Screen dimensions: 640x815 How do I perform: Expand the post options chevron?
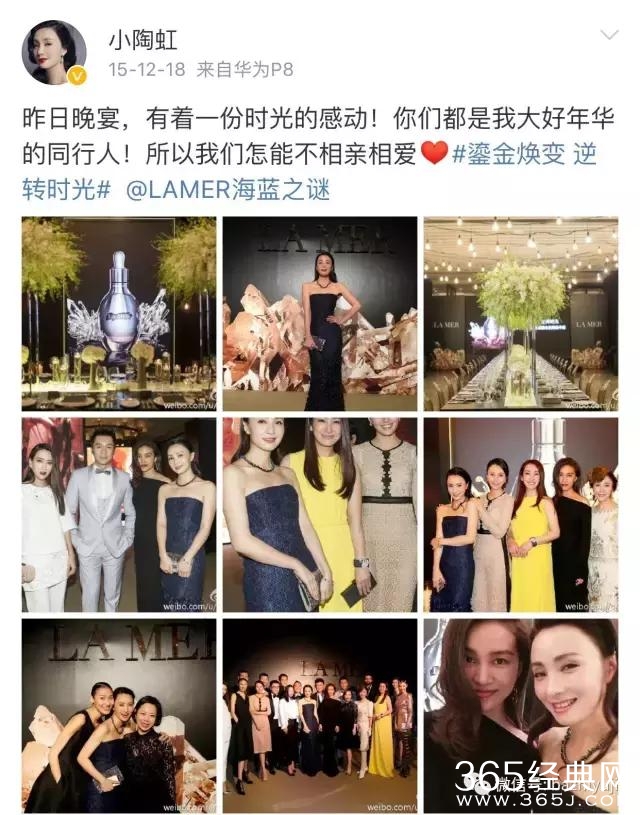click(608, 36)
